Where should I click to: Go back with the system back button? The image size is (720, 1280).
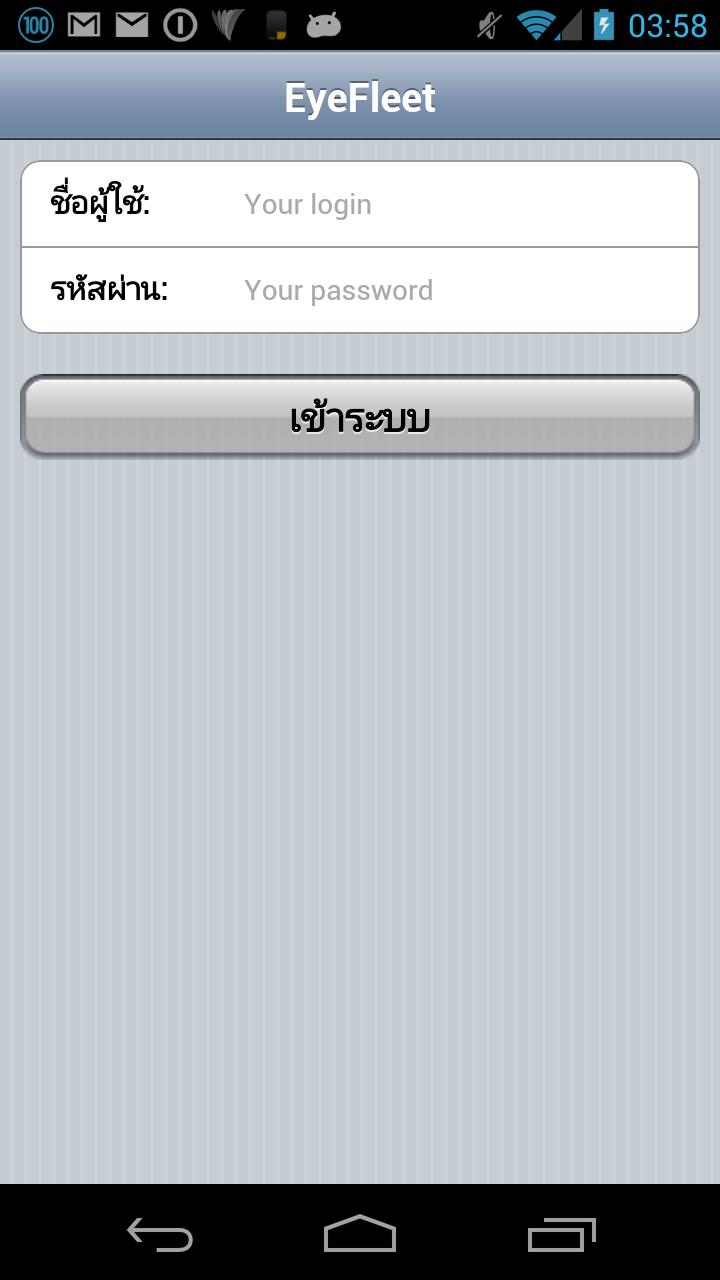point(160,1234)
